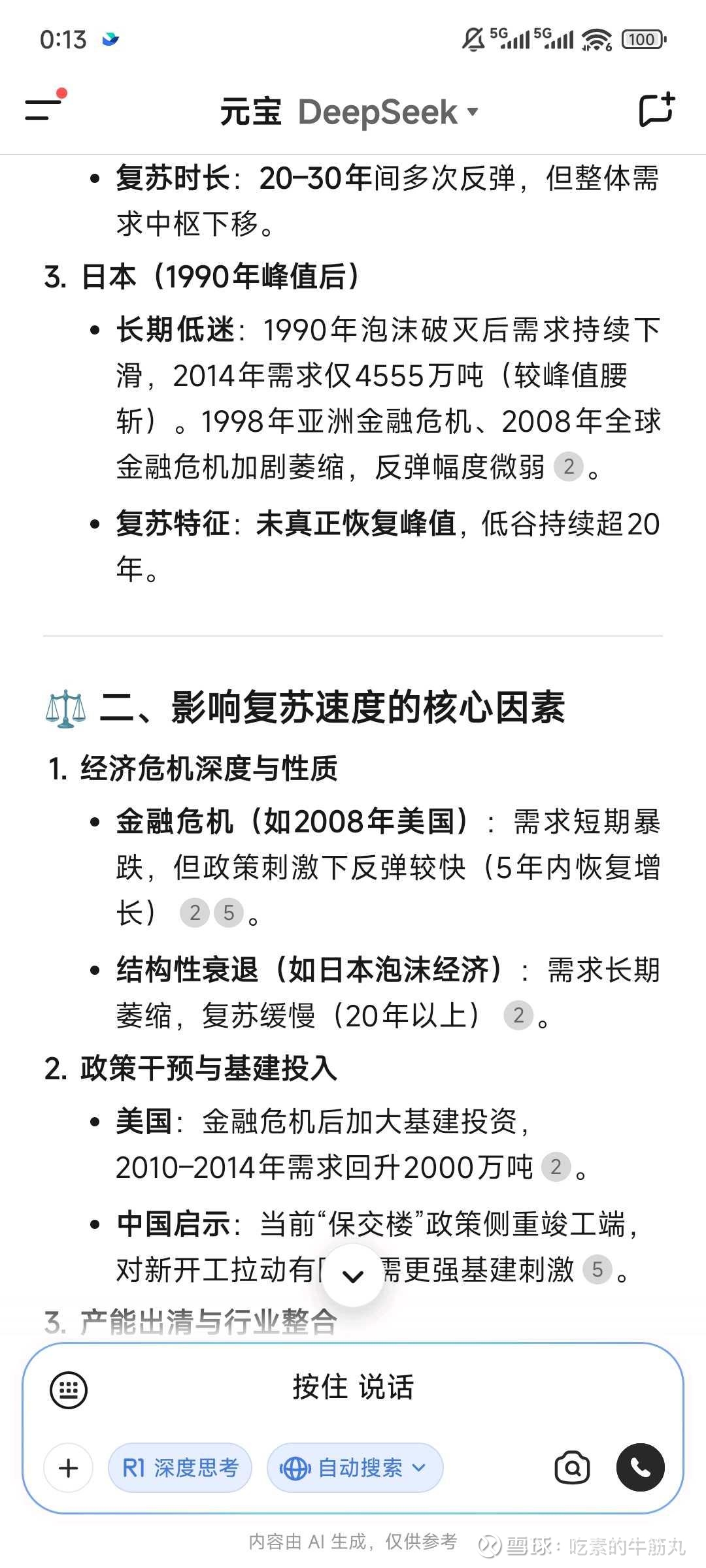Open citation 2 after 反弹幅度微弱
This screenshot has height=1568, width=706.
pyautogui.click(x=569, y=467)
